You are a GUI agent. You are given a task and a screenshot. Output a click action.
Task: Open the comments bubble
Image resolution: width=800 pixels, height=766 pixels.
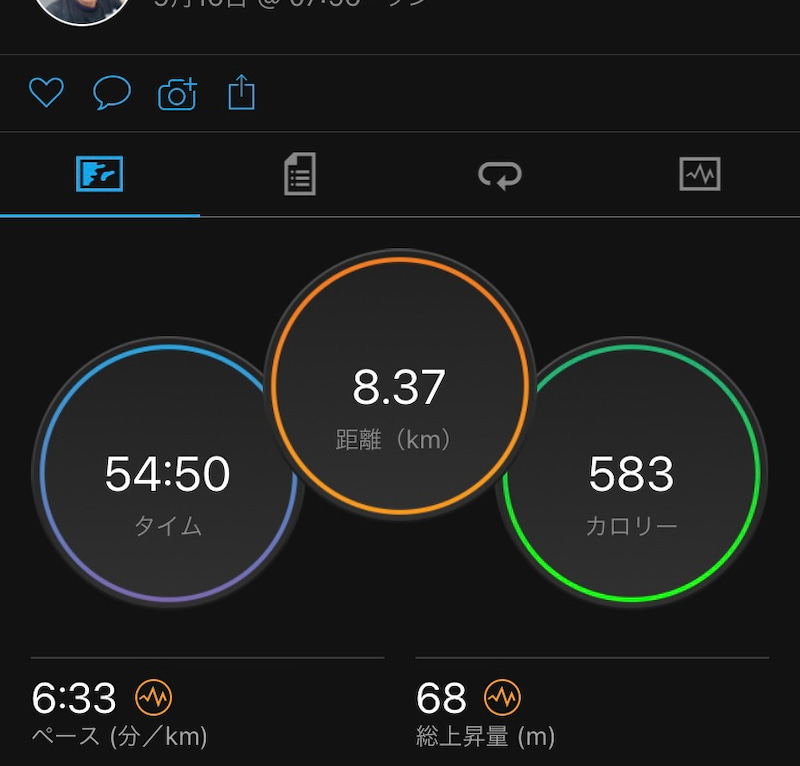(x=112, y=93)
